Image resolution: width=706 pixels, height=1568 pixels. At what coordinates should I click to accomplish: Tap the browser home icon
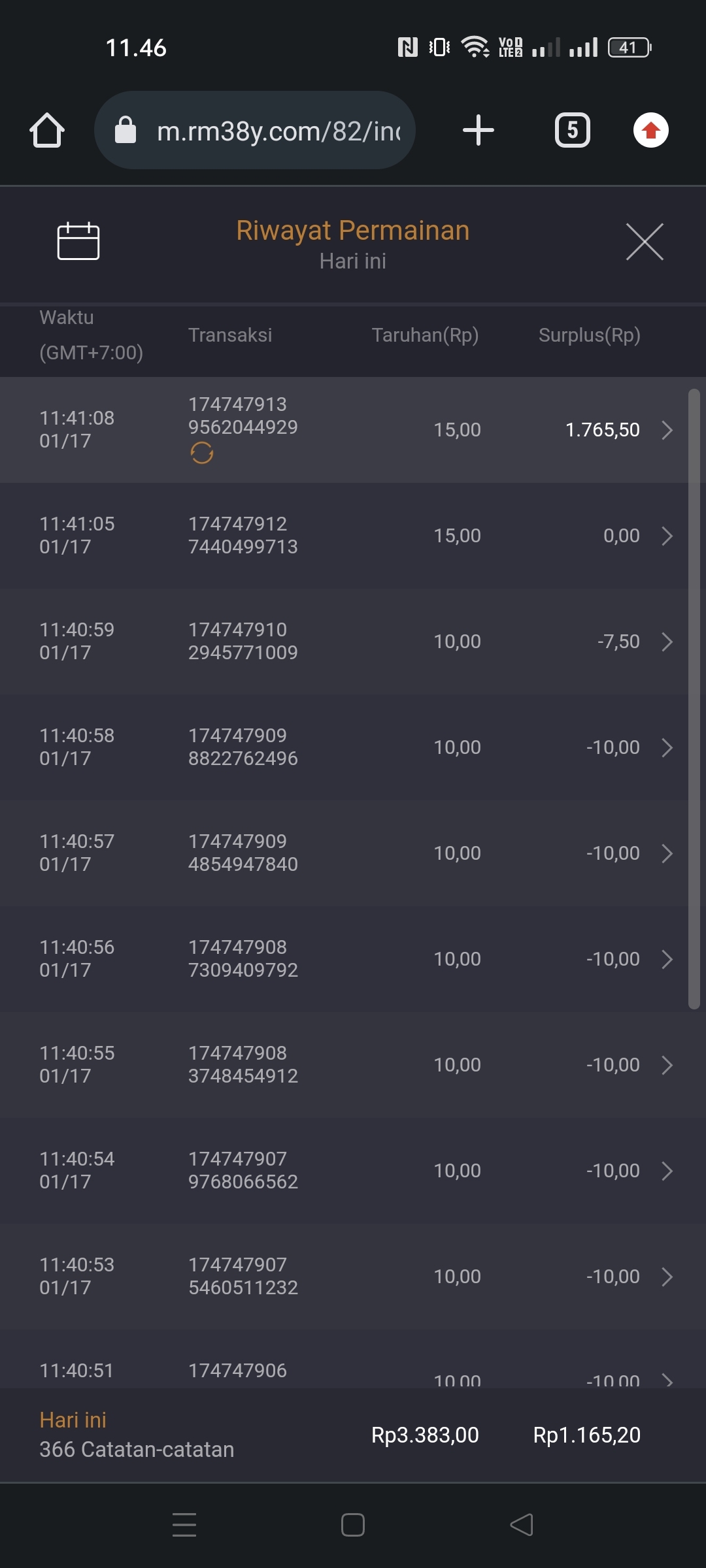pos(47,130)
